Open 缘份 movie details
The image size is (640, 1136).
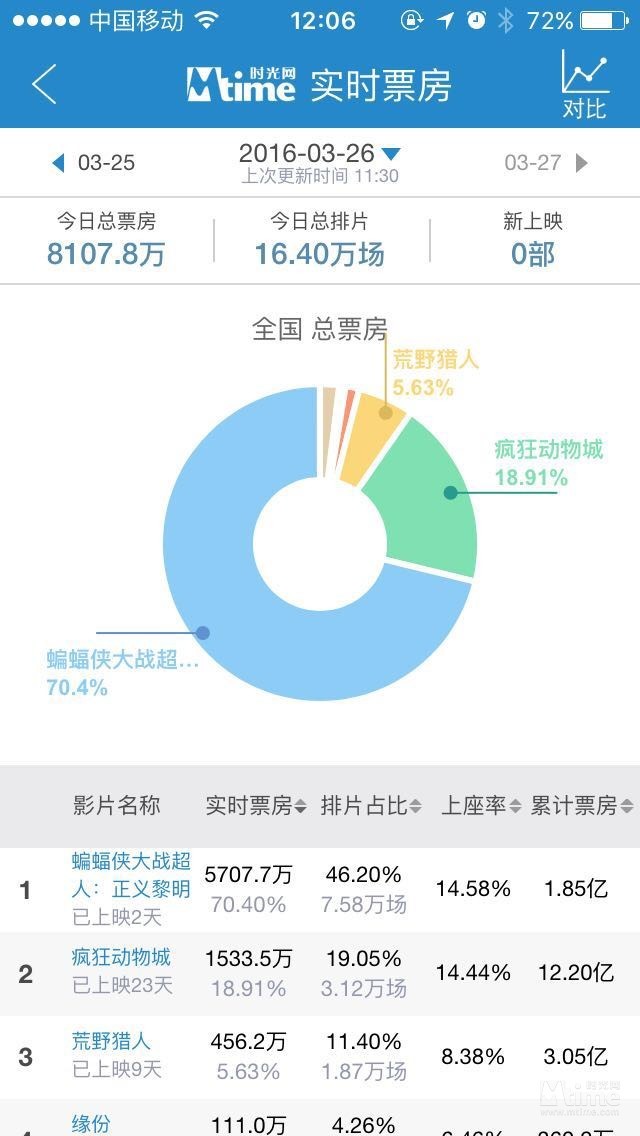(91, 1123)
